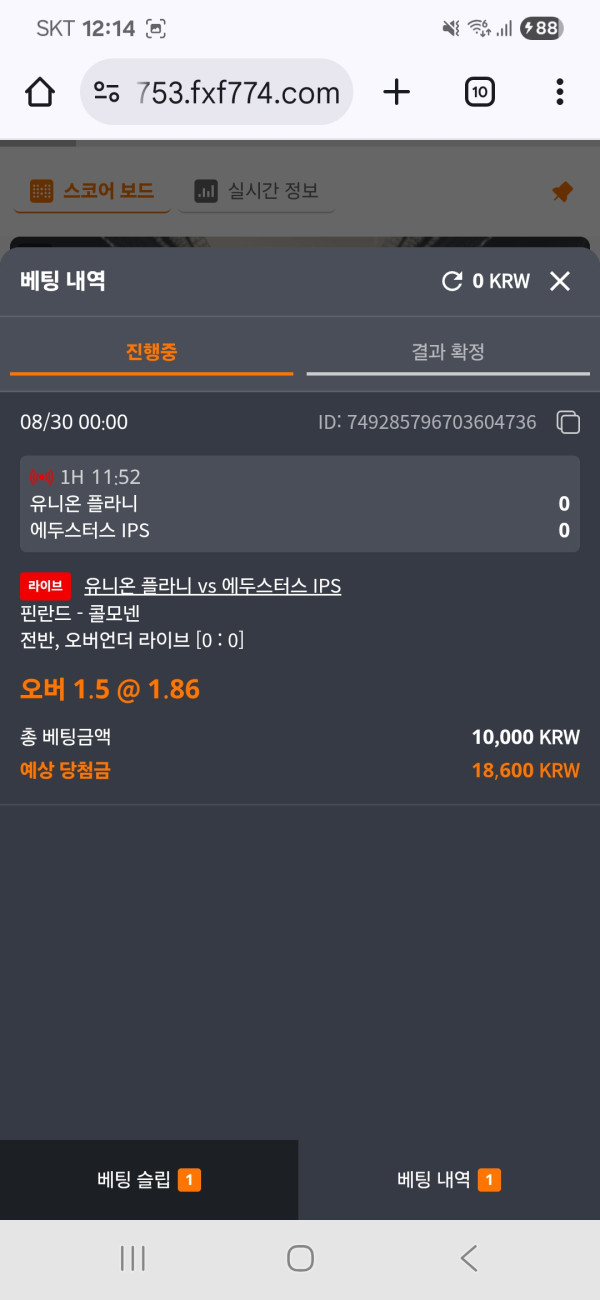
Task: Switch to the 결과 확정 tab
Action: click(x=448, y=352)
